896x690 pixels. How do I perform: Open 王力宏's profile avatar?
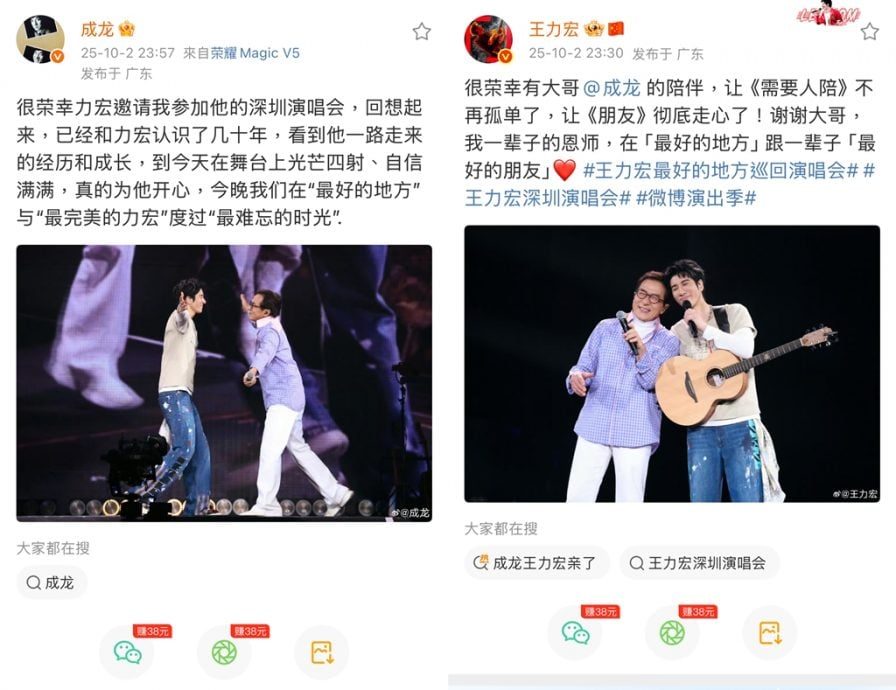(488, 39)
